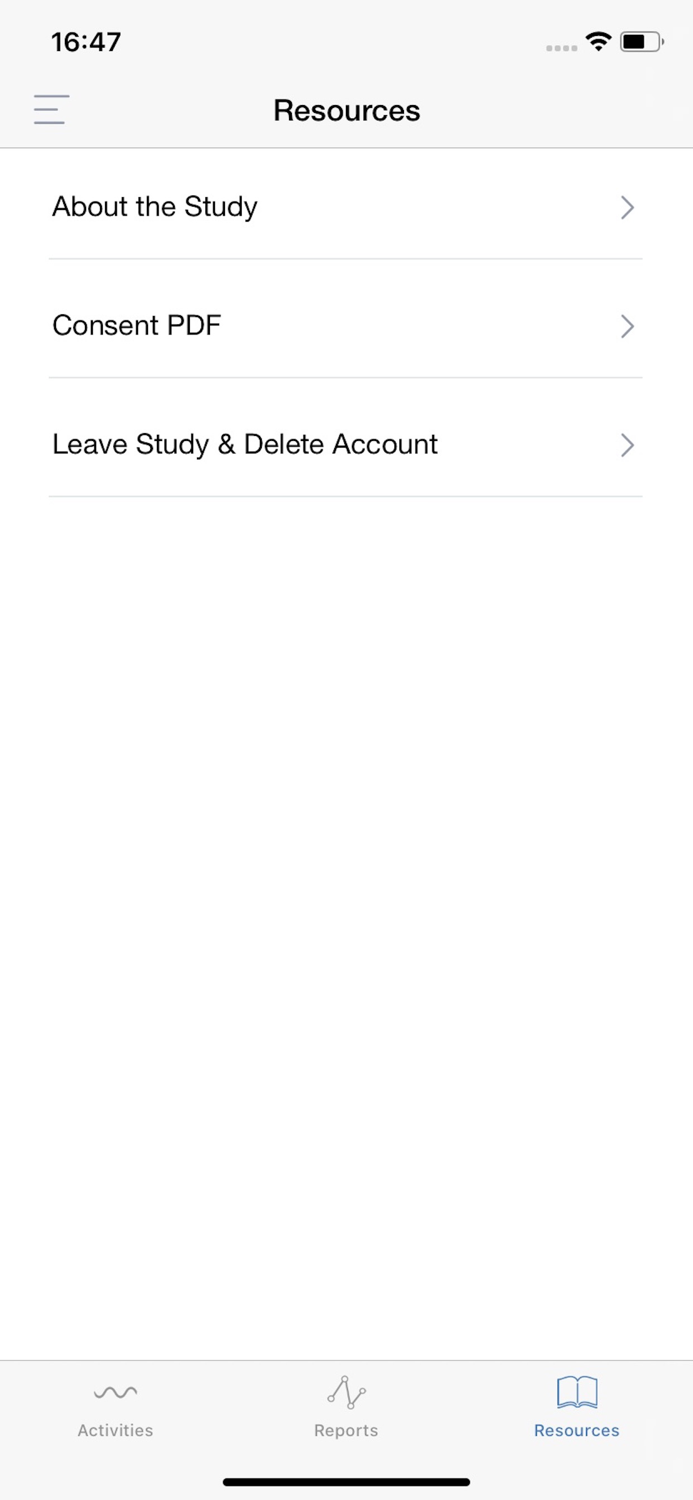Open the hamburger menu
Viewport: 693px width, 1500px height.
[50, 109]
